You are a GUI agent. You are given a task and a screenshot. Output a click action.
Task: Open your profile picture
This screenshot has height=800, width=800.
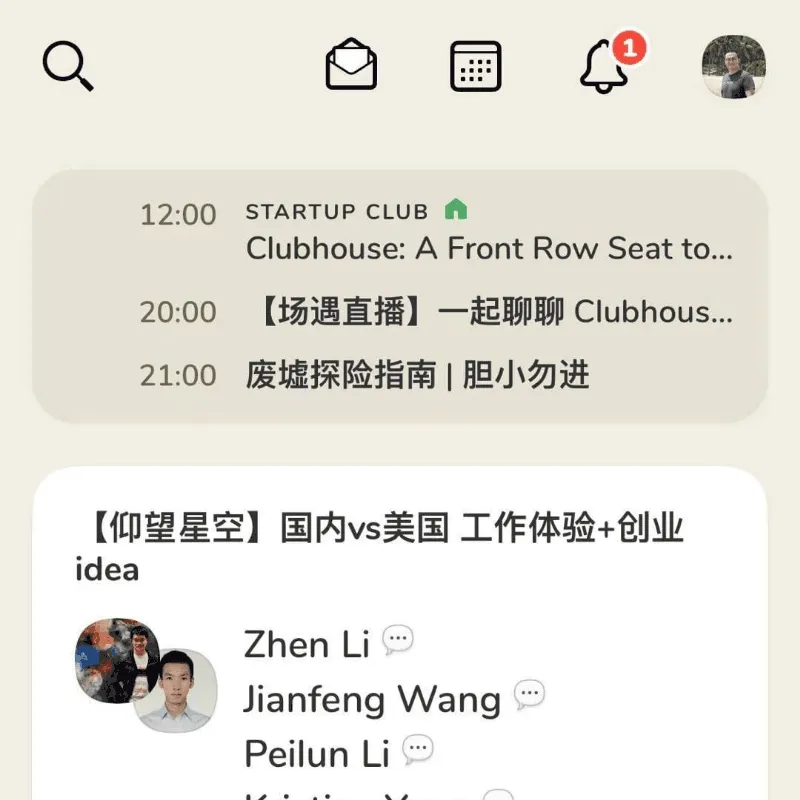(733, 67)
